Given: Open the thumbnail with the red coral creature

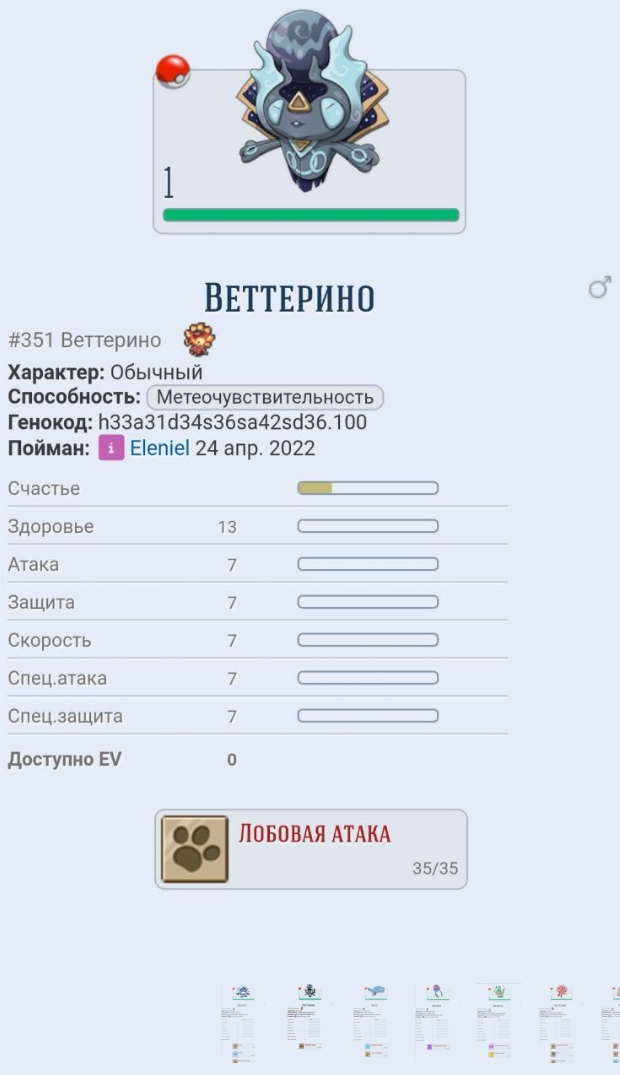Looking at the screenshot, I should (x=561, y=1020).
